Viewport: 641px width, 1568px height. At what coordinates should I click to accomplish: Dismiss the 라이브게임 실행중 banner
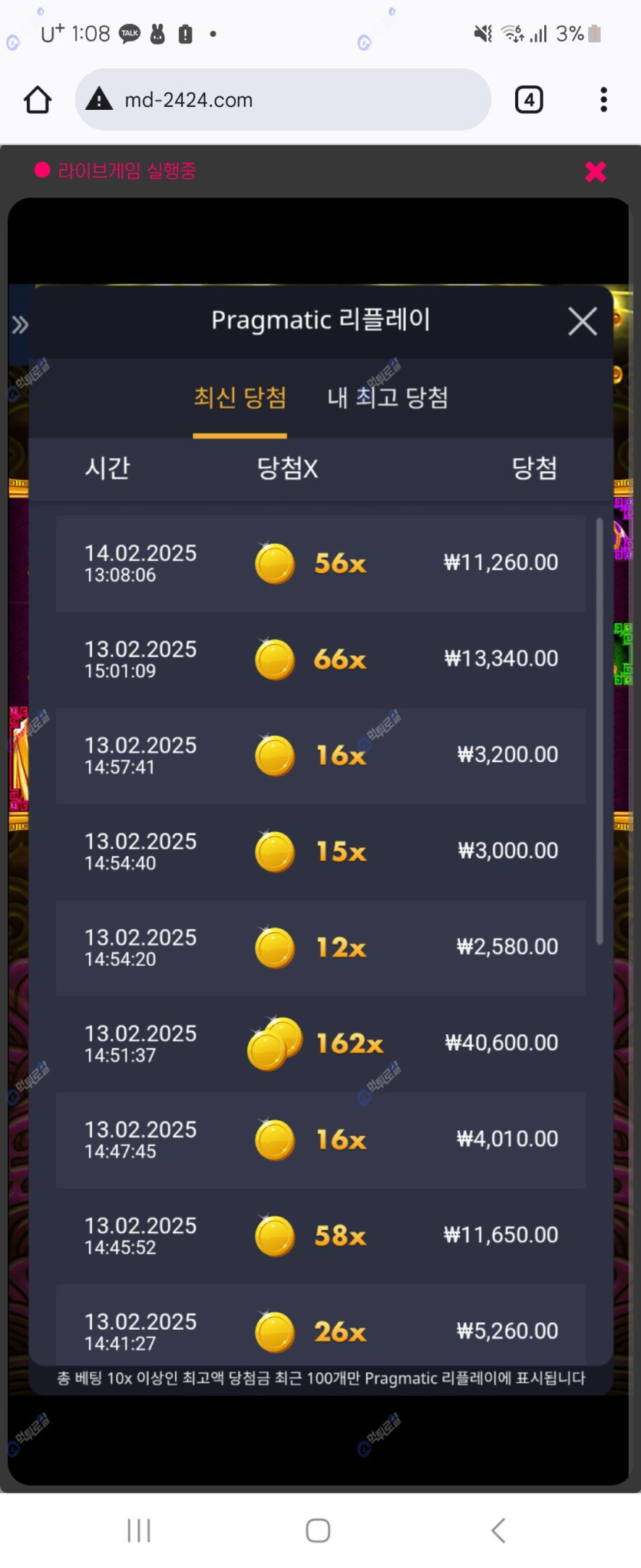[595, 171]
